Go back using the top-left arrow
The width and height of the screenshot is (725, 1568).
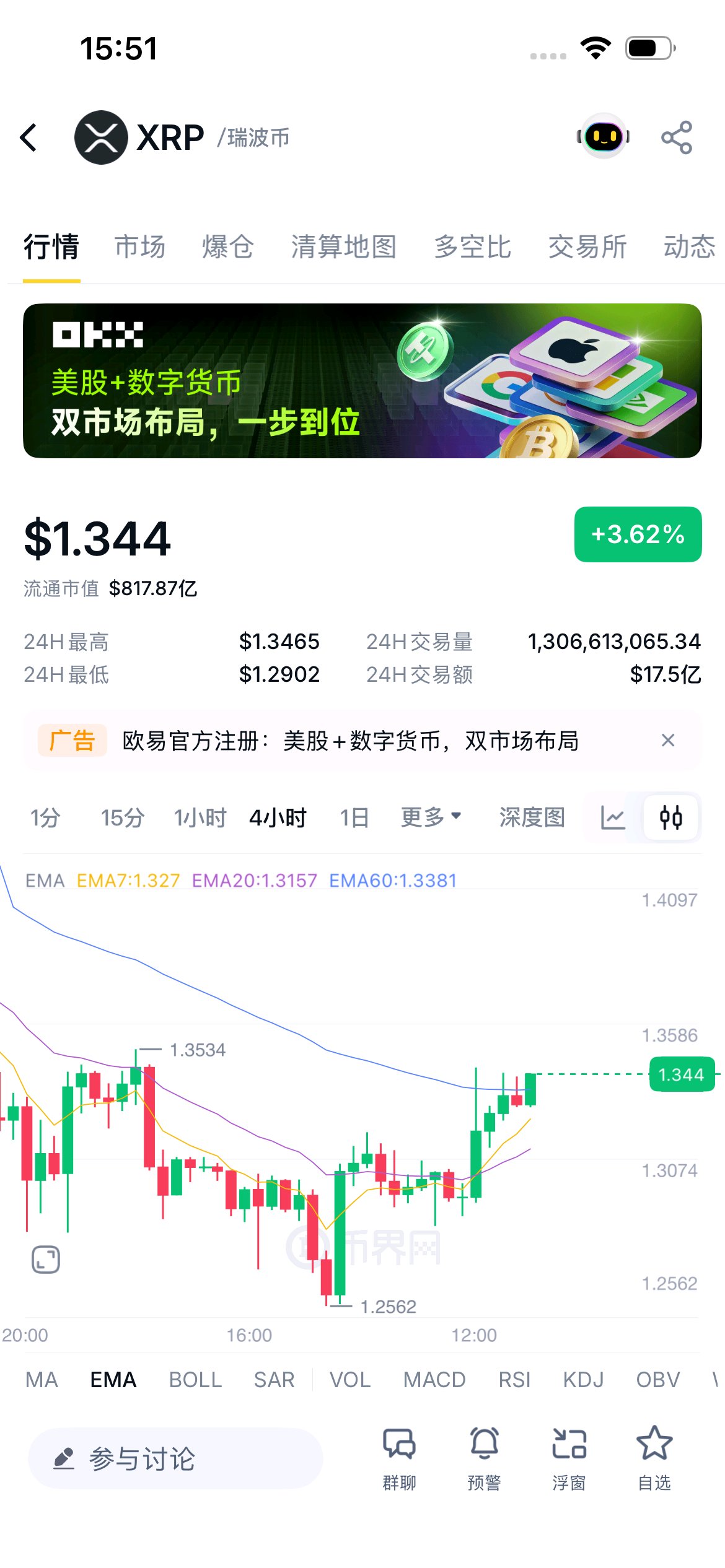29,137
